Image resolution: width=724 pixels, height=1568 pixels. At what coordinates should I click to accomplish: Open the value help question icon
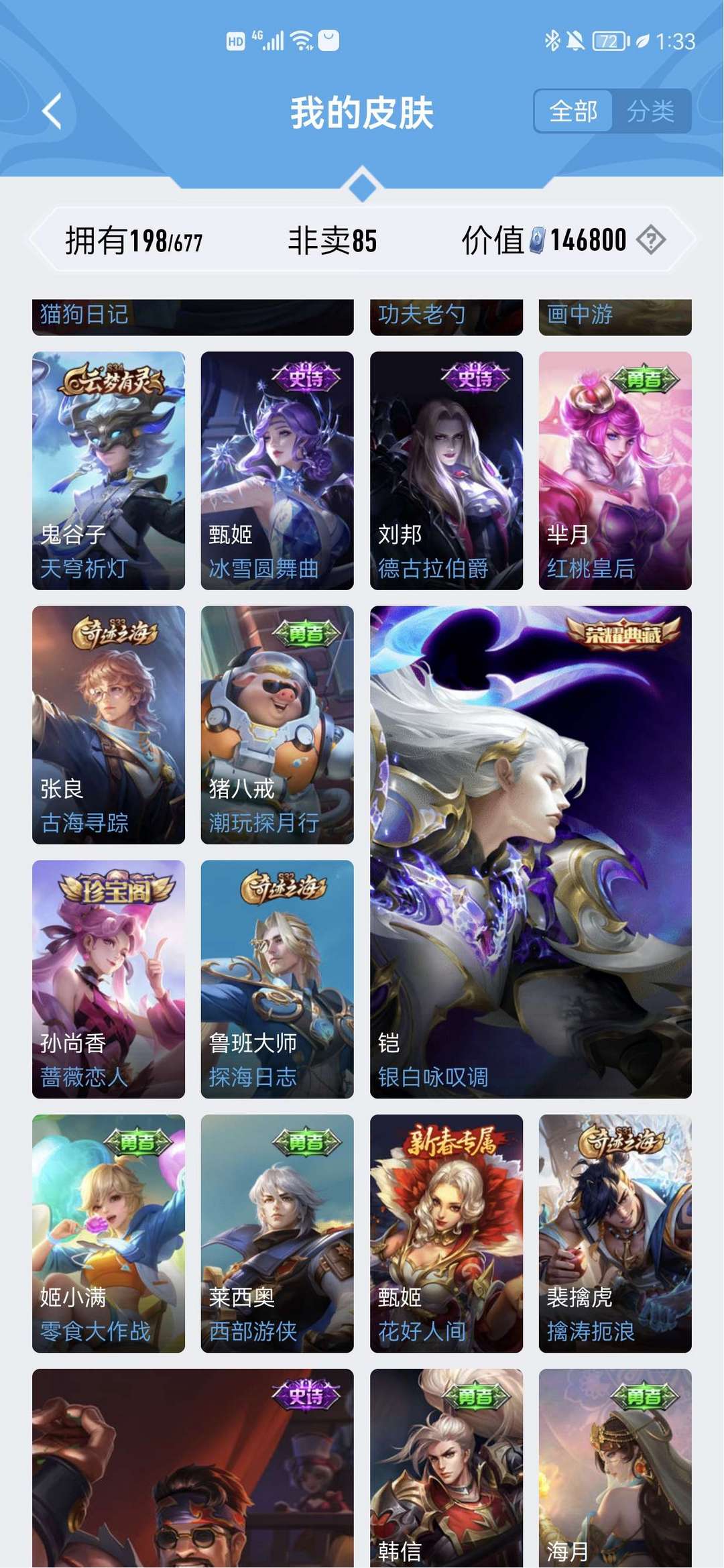click(651, 240)
